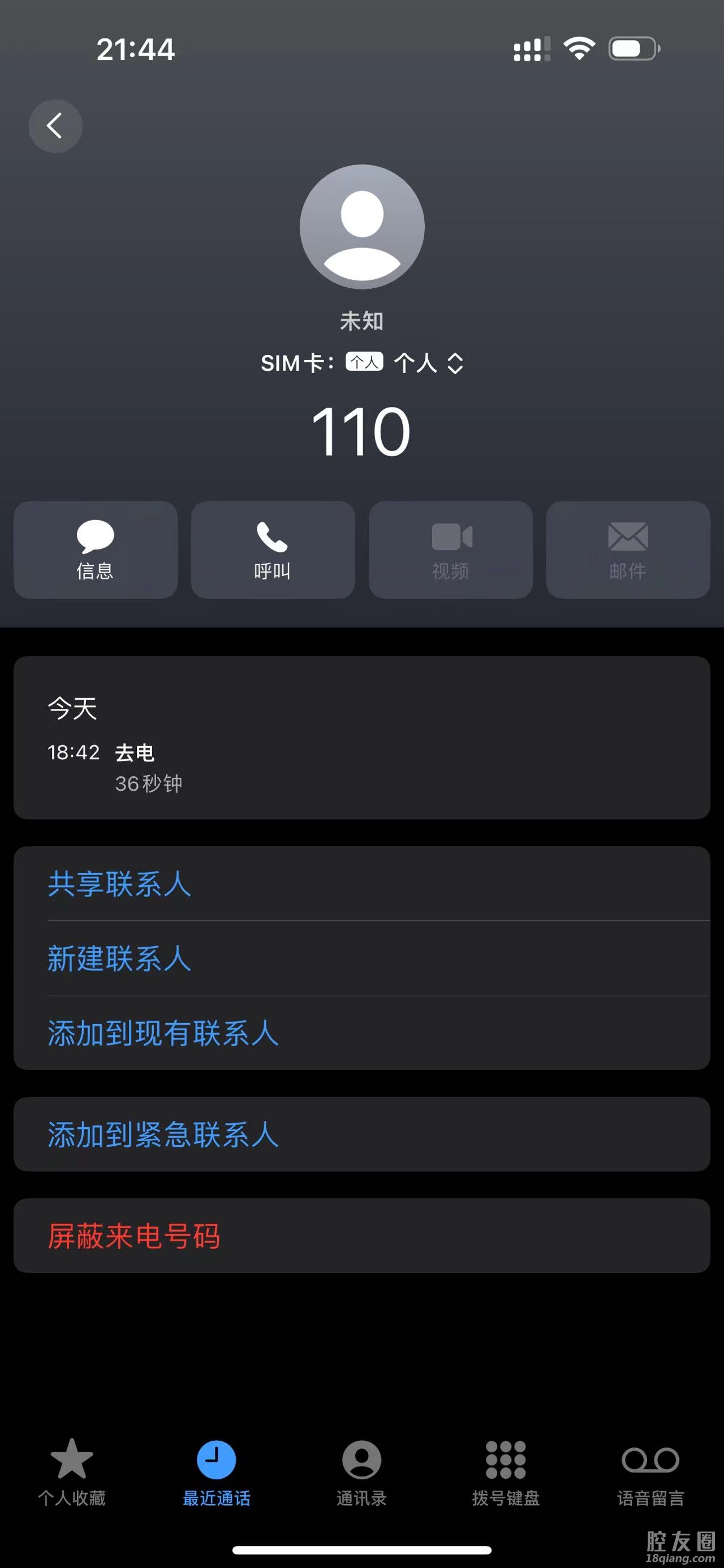Call 110 with the 呼叫 button

click(x=273, y=549)
